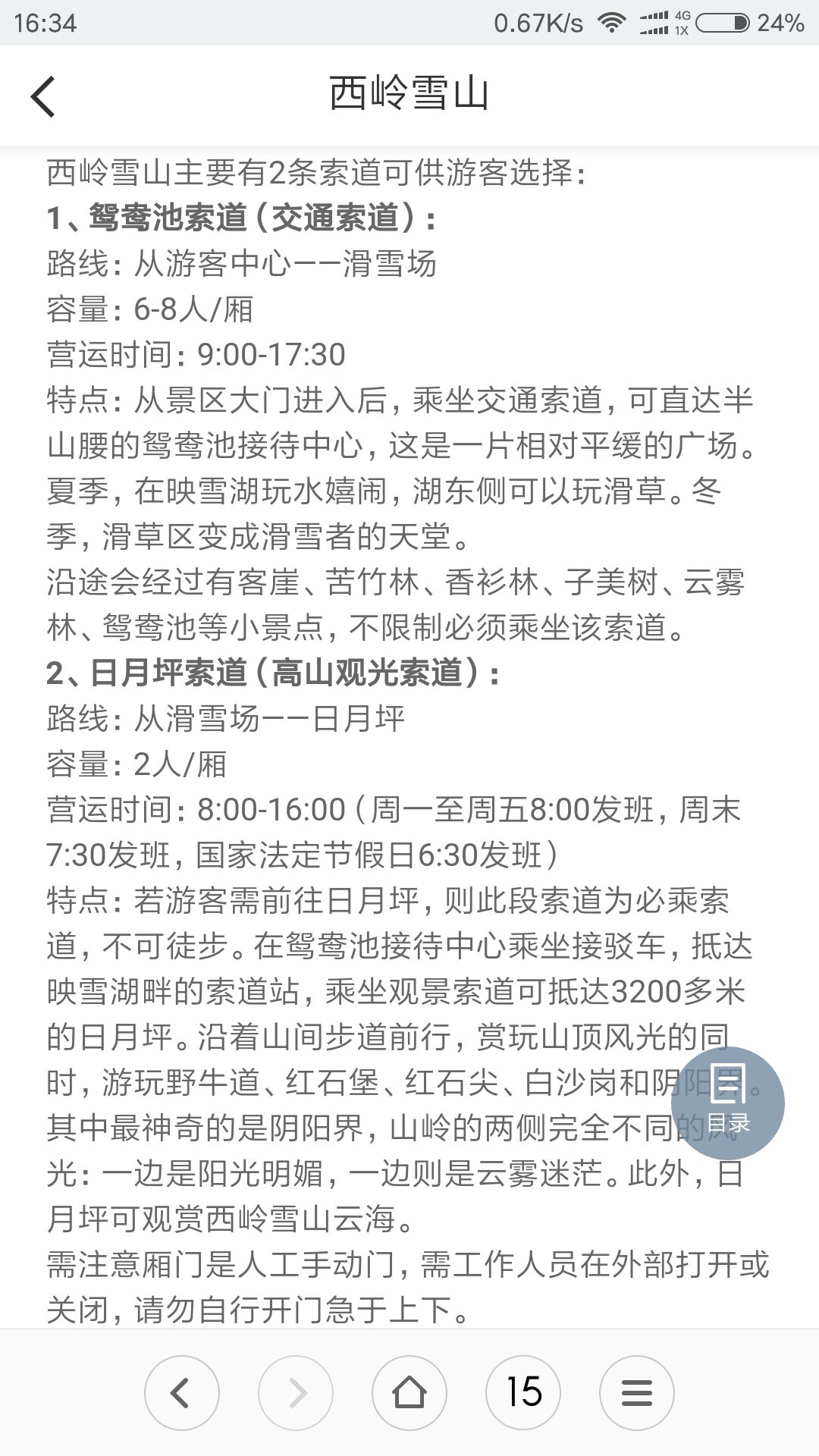Tap the browser back arrow
Screen dimensions: 819x1456
coord(181,1392)
